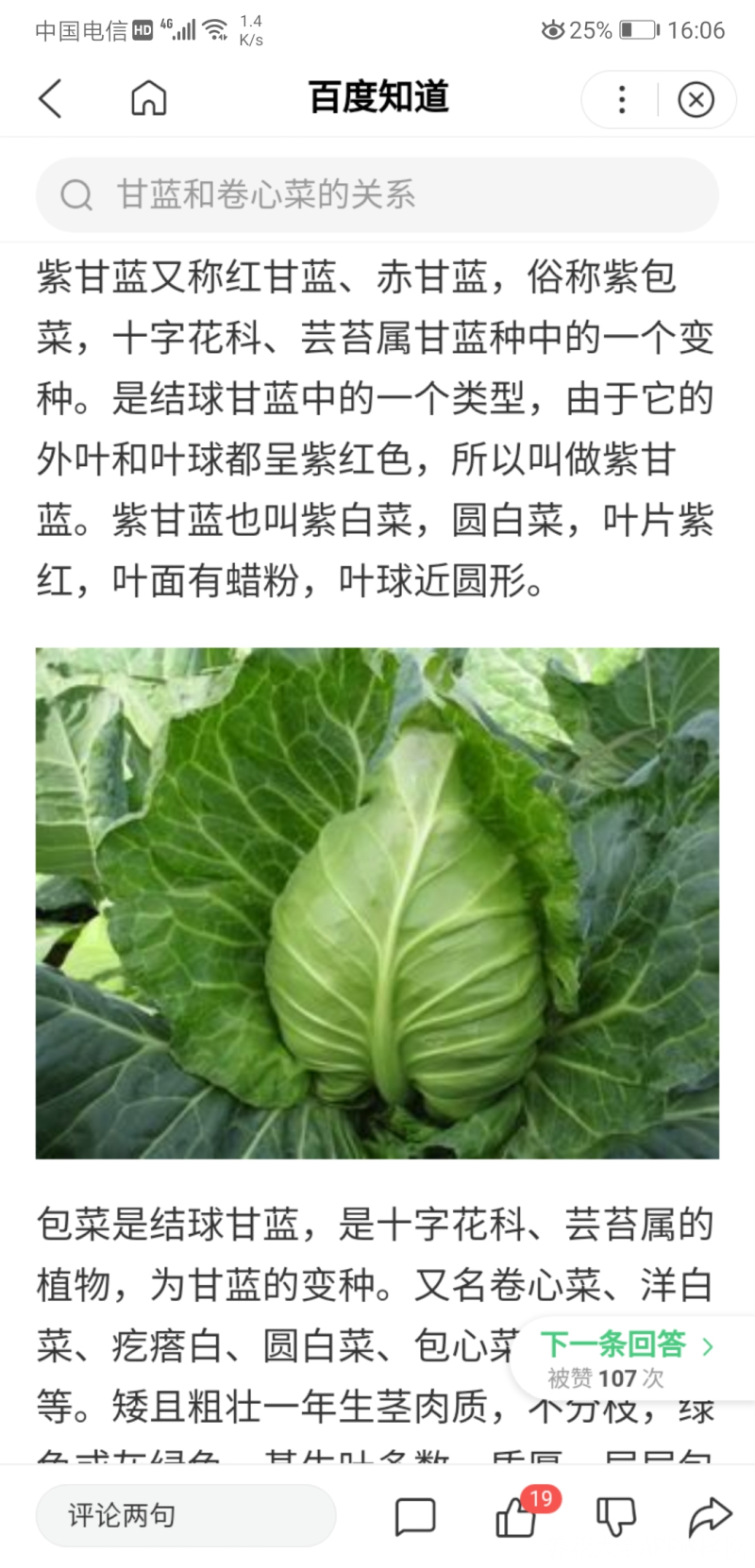Viewport: 755px width, 1568px height.
Task: Open the cabbage photo in the answer
Action: pyautogui.click(x=377, y=903)
